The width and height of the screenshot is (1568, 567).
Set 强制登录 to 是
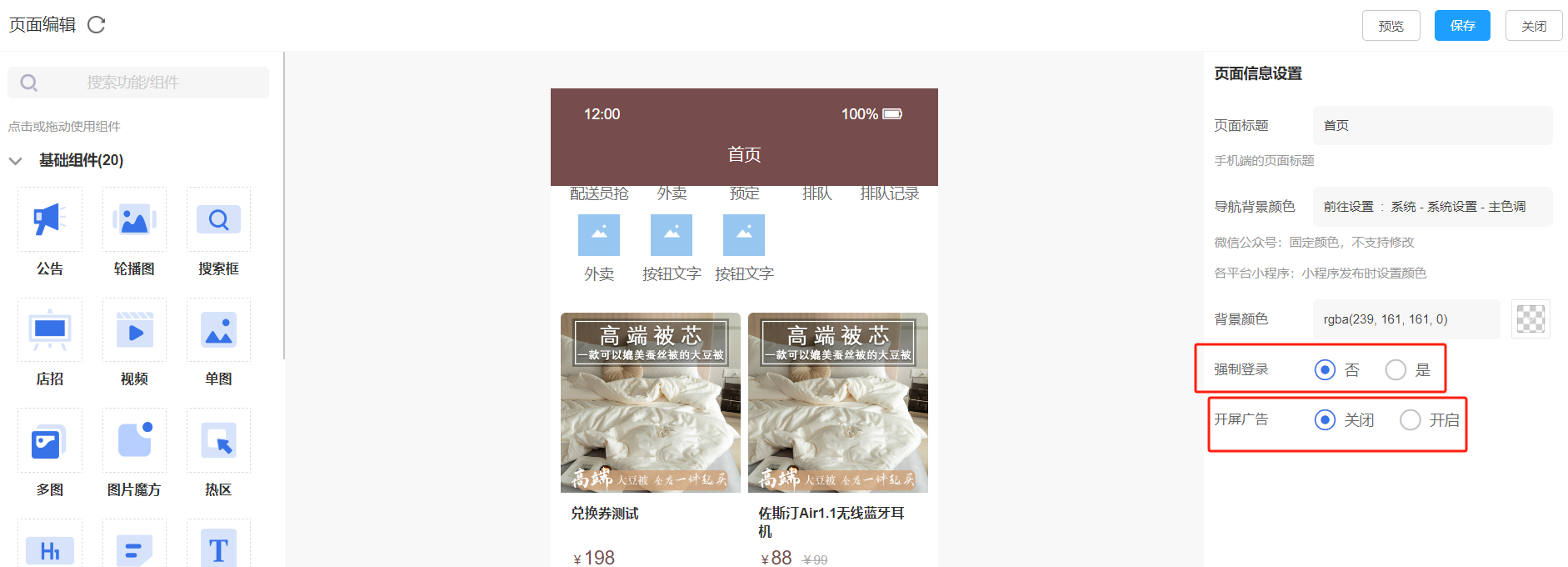pyautogui.click(x=1396, y=369)
